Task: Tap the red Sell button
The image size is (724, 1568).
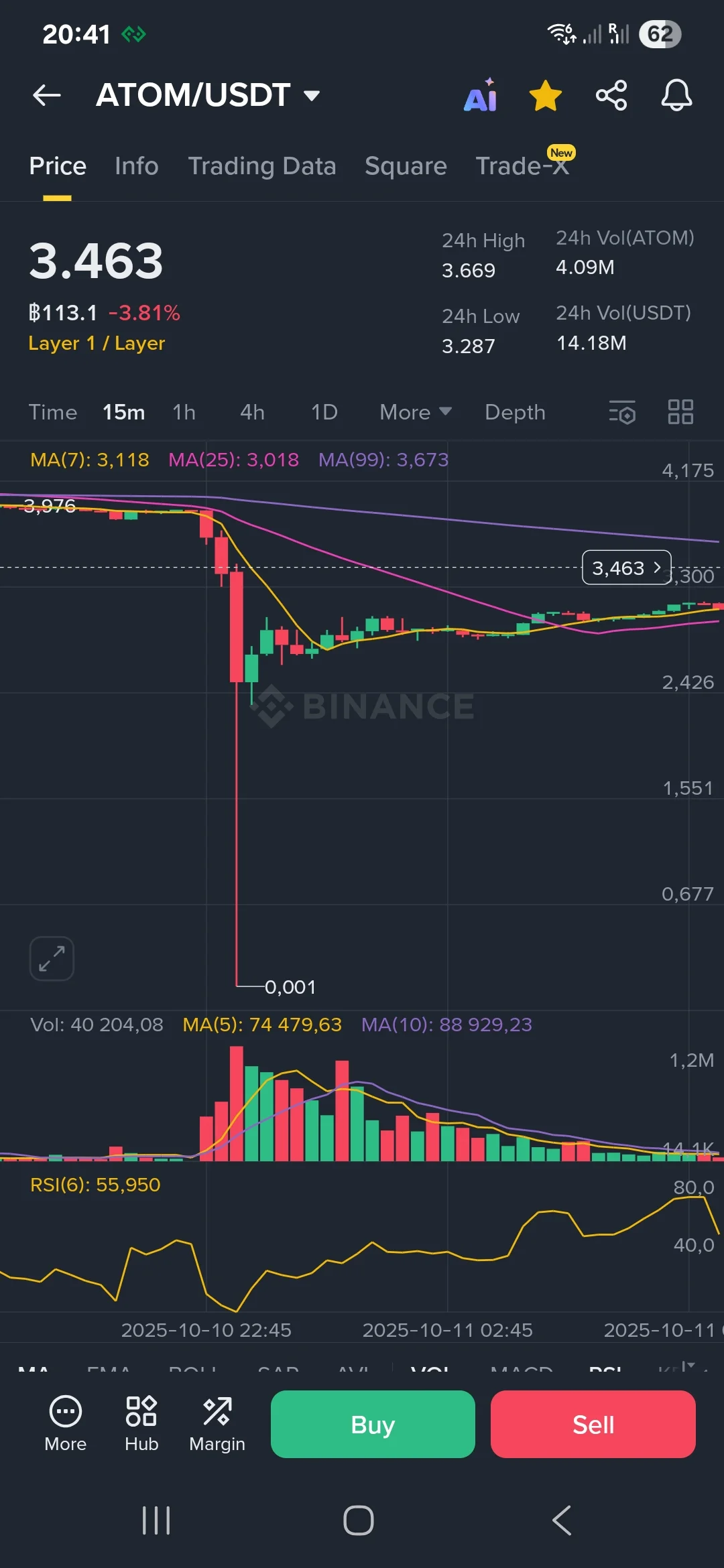Action: coord(593,1424)
